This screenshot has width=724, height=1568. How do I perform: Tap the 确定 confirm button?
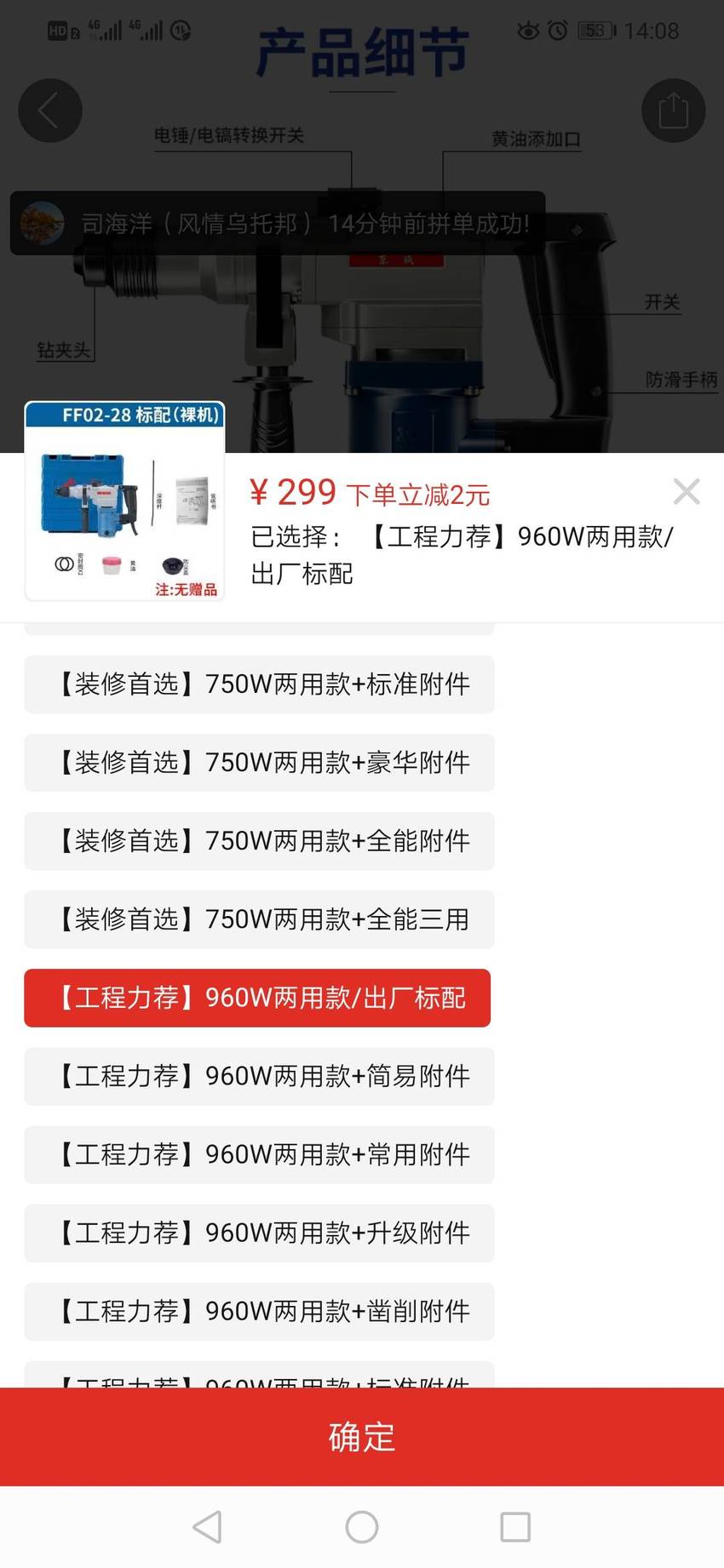(x=362, y=1437)
